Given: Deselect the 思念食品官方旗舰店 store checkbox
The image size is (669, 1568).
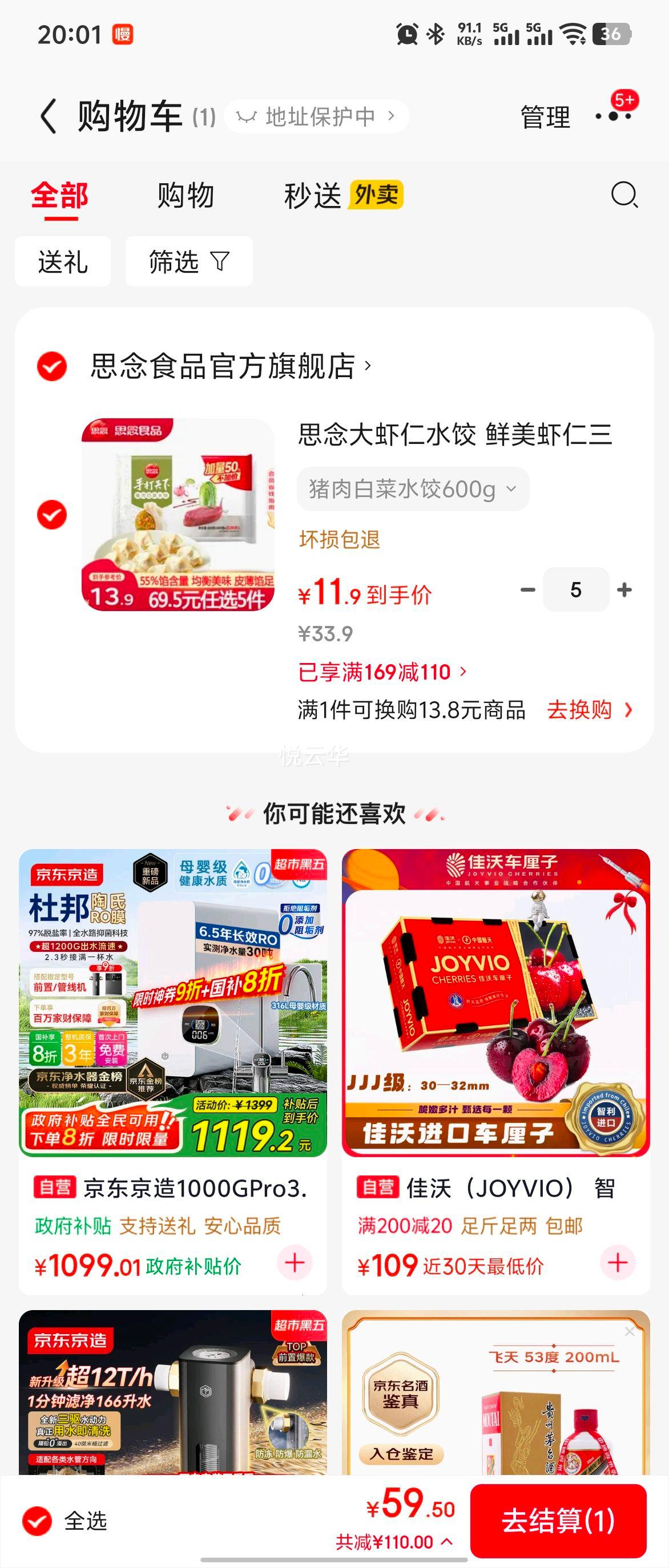Looking at the screenshot, I should [x=53, y=366].
